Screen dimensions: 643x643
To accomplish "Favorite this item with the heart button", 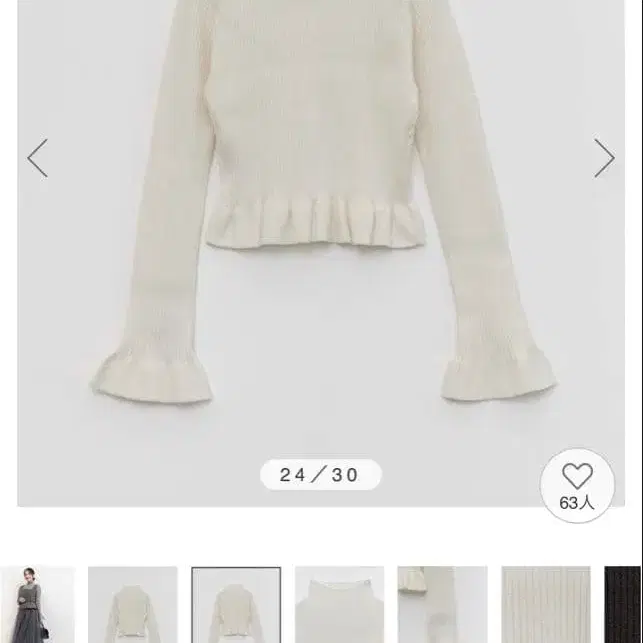I will click(577, 485).
